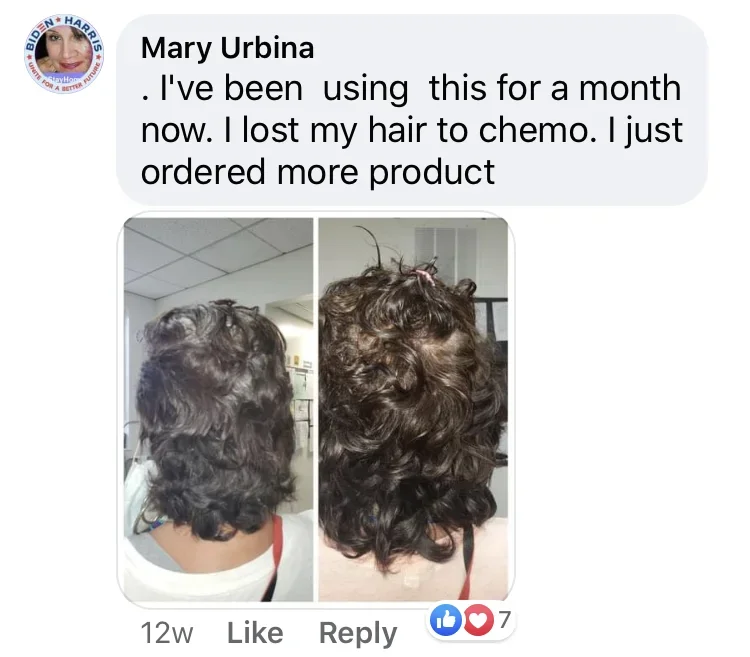View the 7 reactions on this comment

470,622
